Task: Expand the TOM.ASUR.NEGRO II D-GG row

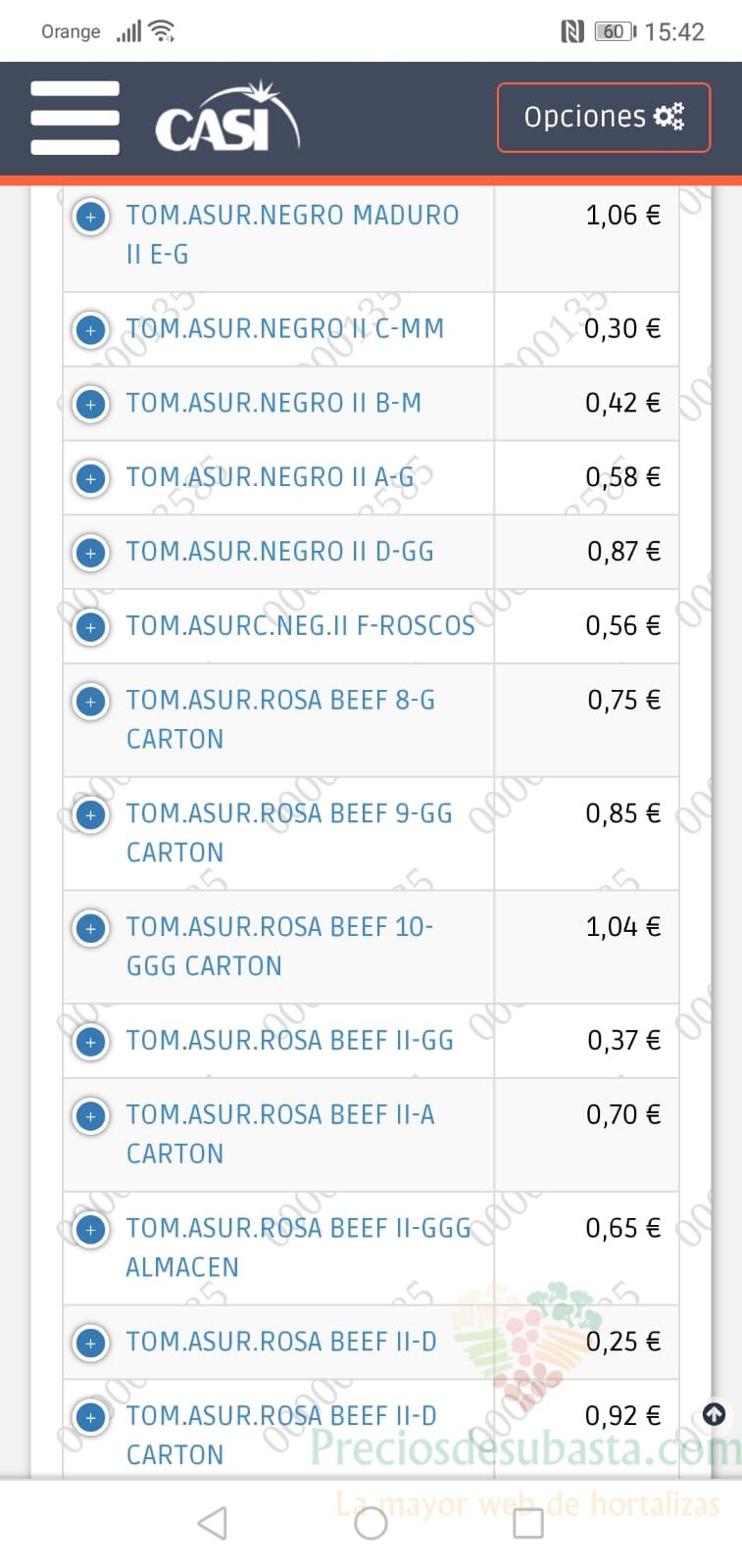Action: (91, 553)
